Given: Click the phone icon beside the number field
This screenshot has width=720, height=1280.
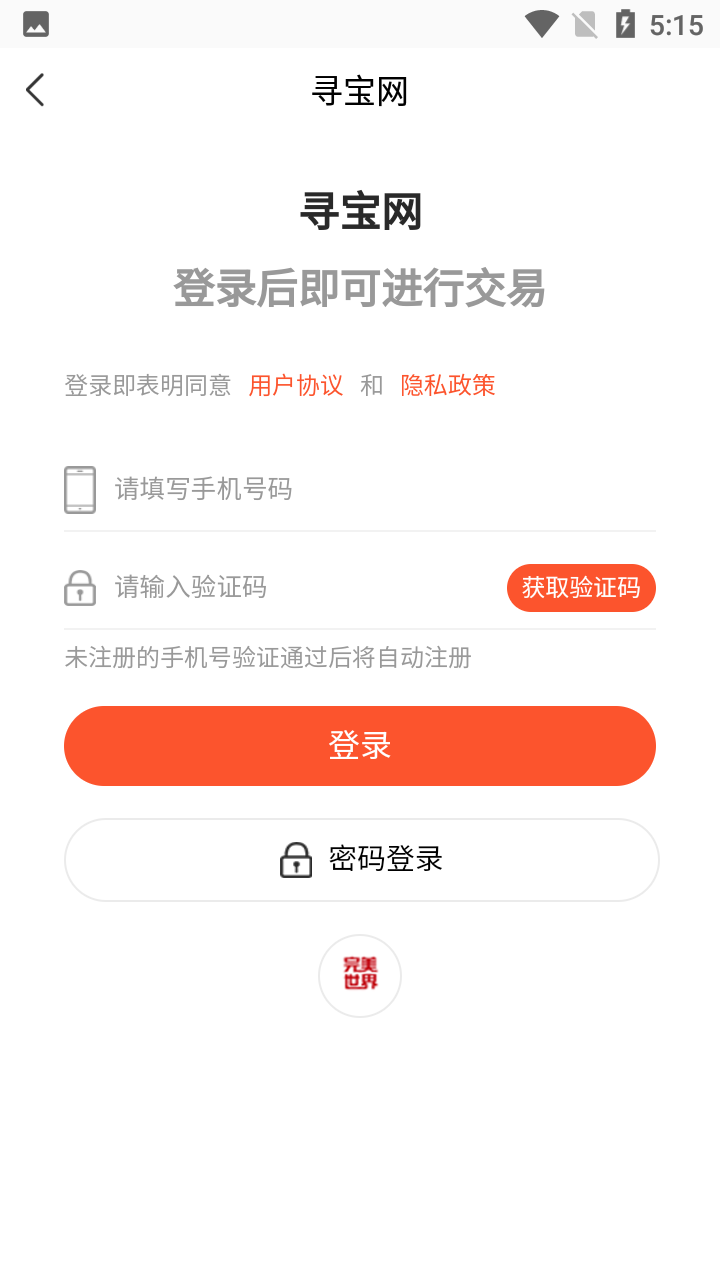Looking at the screenshot, I should [x=80, y=489].
